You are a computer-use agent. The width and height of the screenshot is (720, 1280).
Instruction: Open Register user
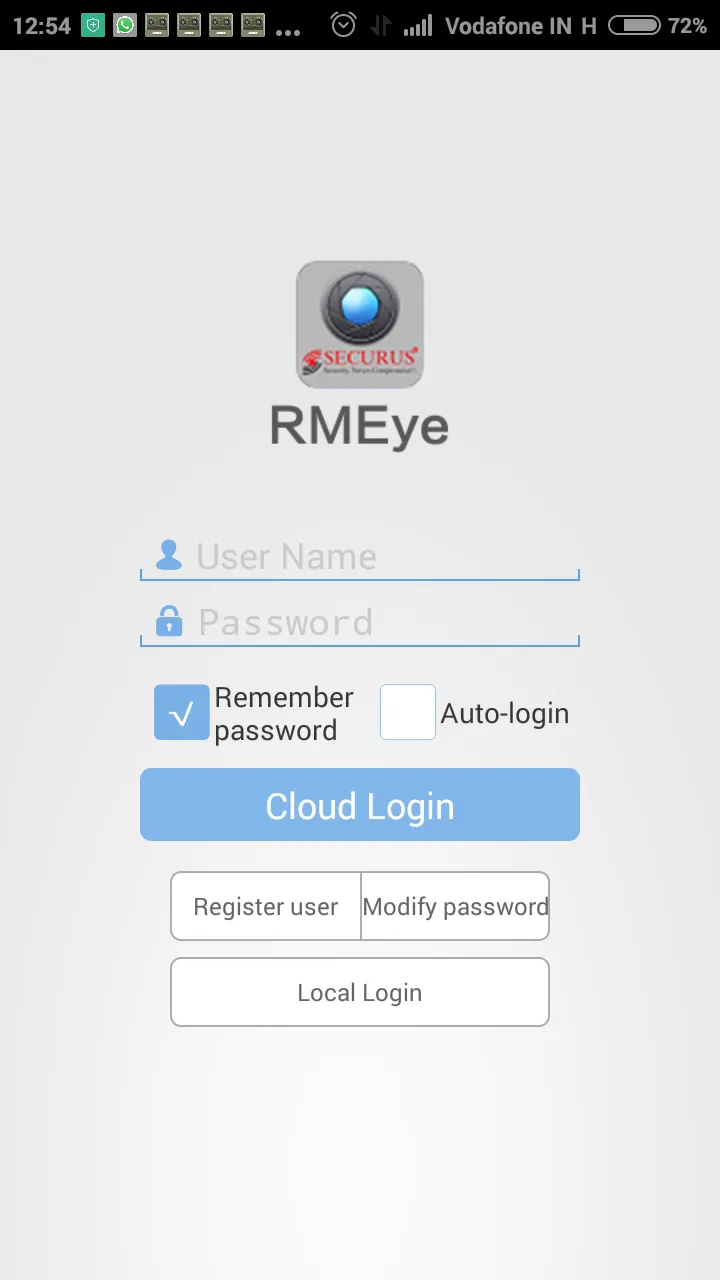click(266, 907)
